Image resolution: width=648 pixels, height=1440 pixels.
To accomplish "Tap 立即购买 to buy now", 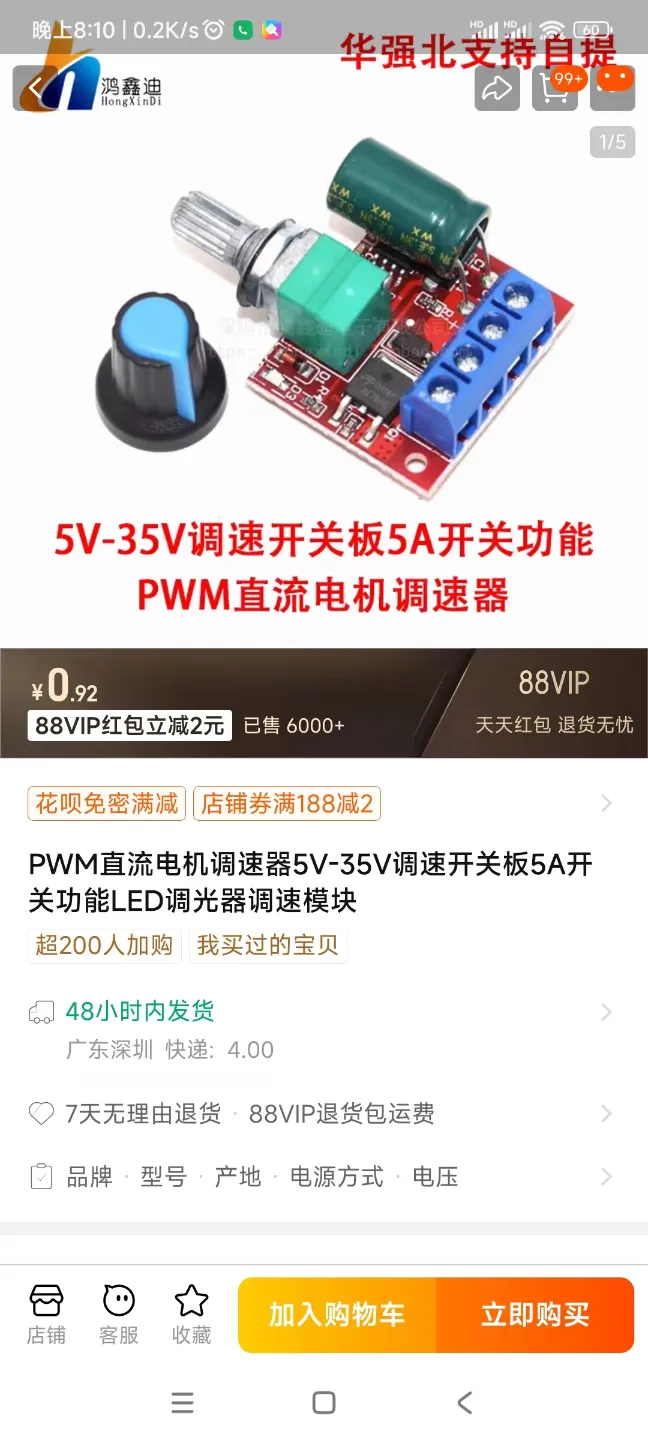I will click(535, 1315).
